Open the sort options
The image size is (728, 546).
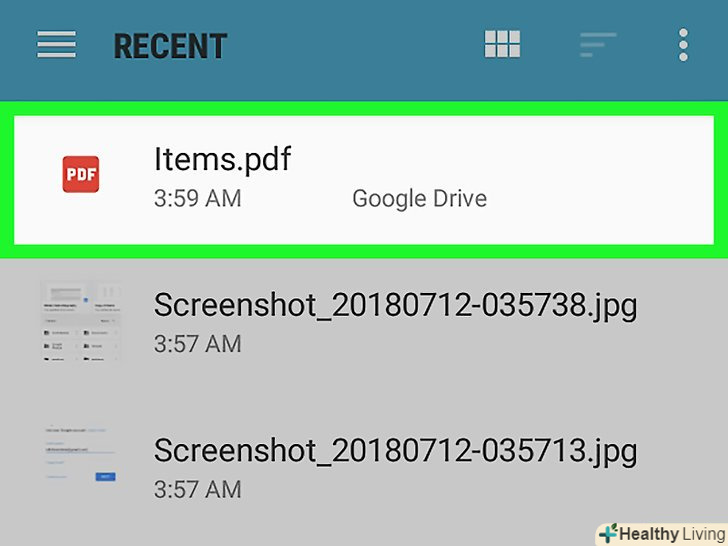(x=596, y=44)
